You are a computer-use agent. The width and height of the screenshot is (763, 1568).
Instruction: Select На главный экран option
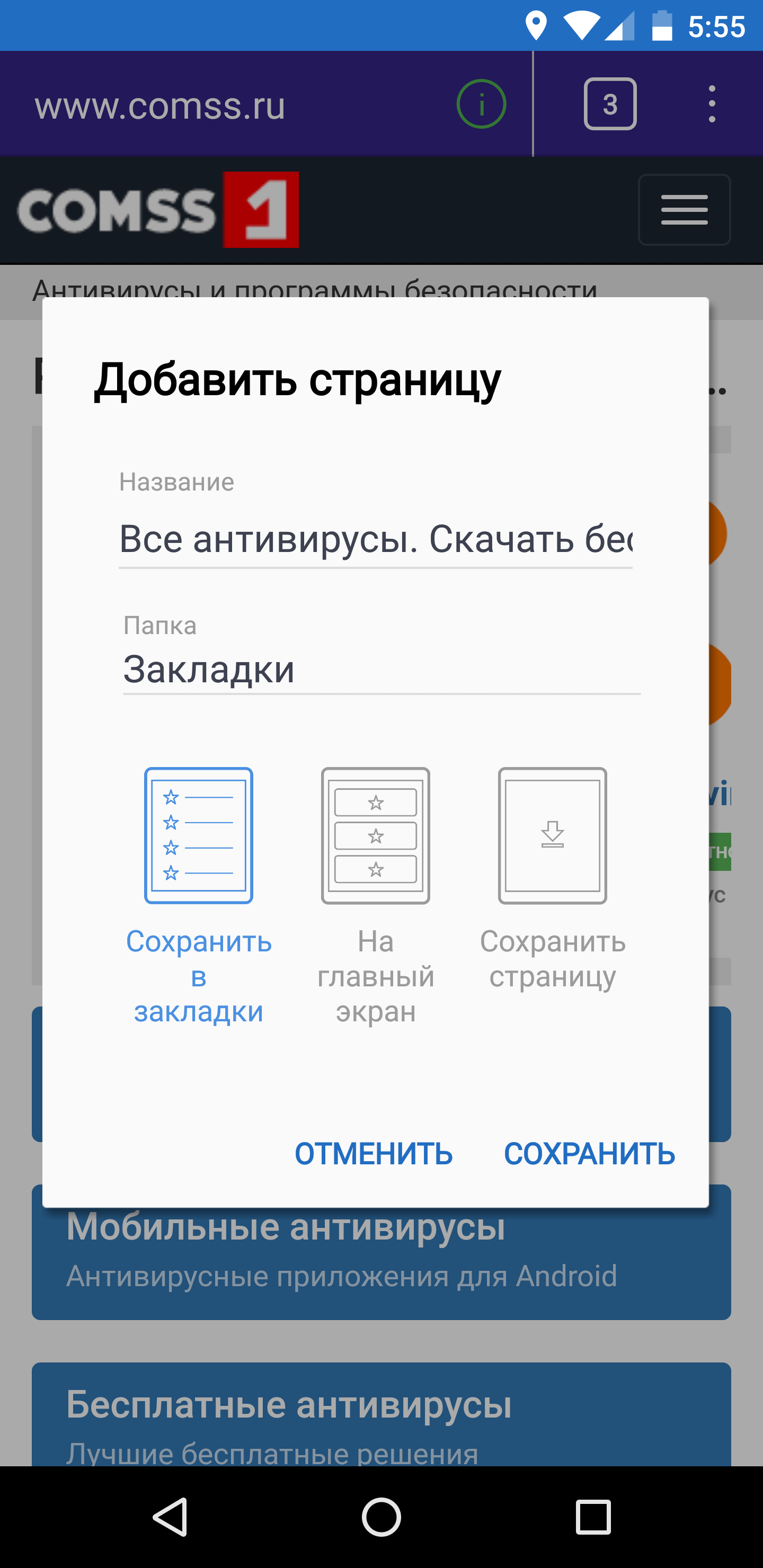[376, 896]
